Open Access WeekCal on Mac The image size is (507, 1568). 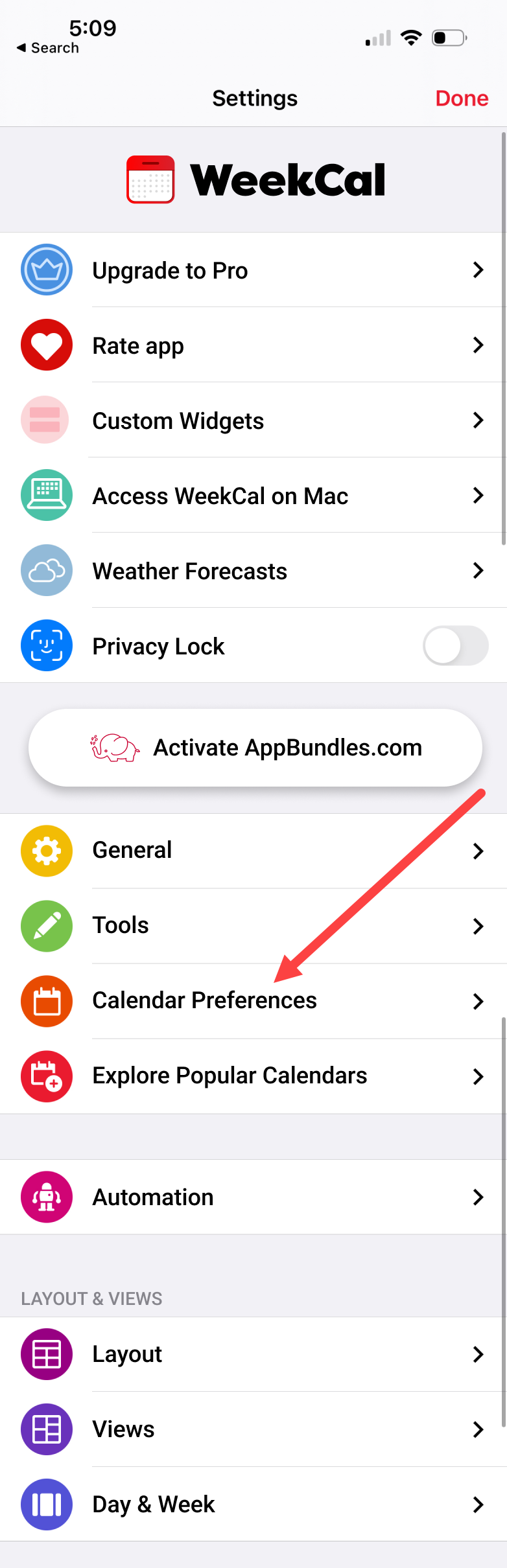pos(253,496)
